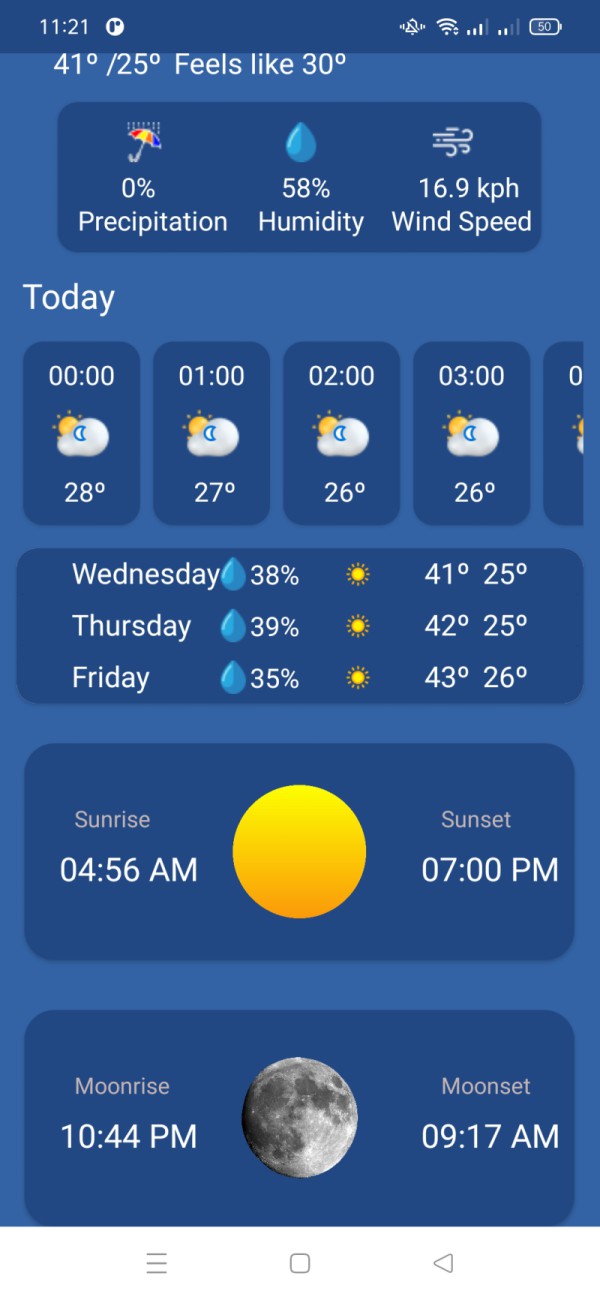
Task: Open the 00:00 hourly forecast card
Action: 82,433
